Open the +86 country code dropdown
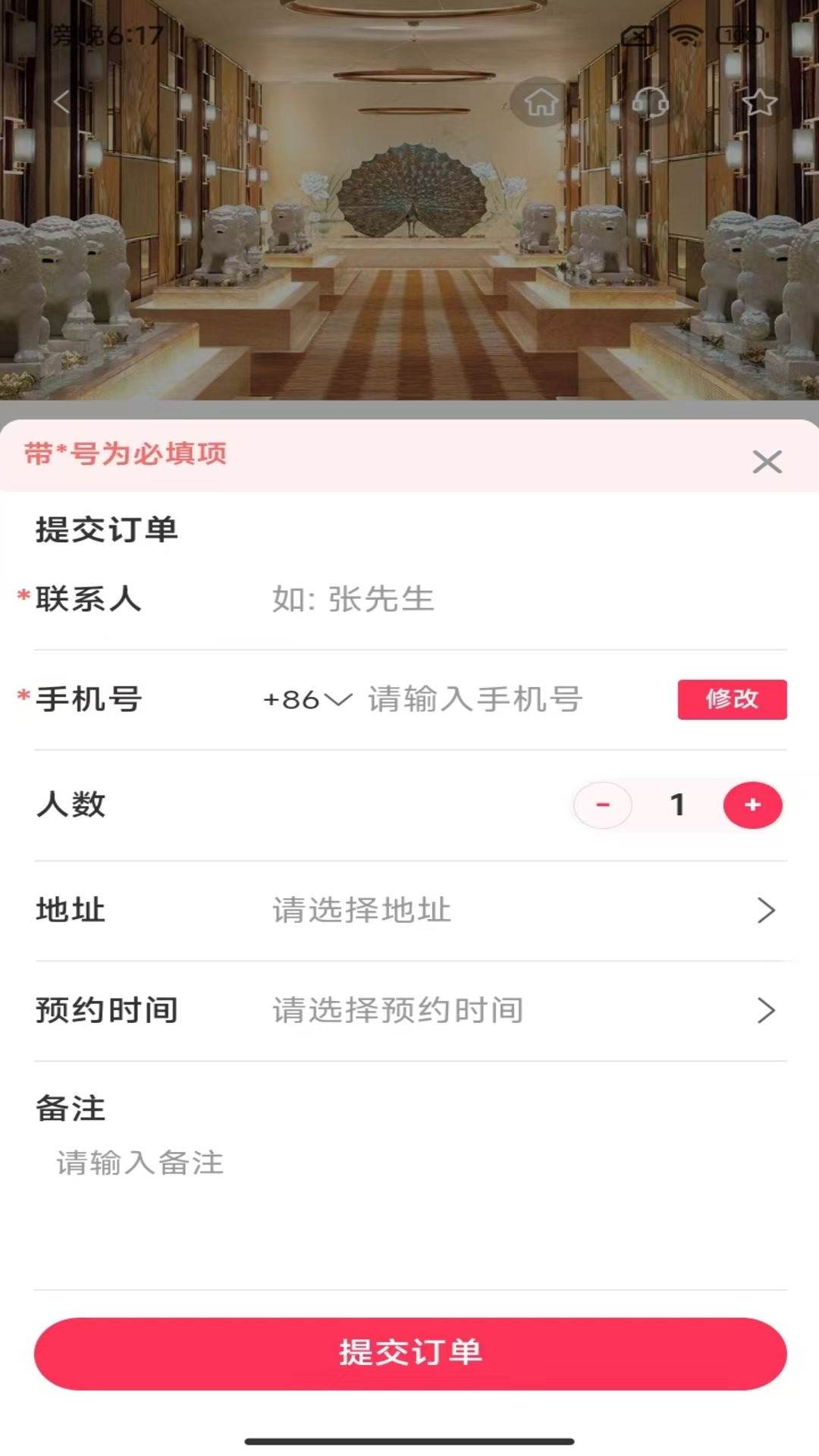Image resolution: width=819 pixels, height=1456 pixels. tap(307, 699)
